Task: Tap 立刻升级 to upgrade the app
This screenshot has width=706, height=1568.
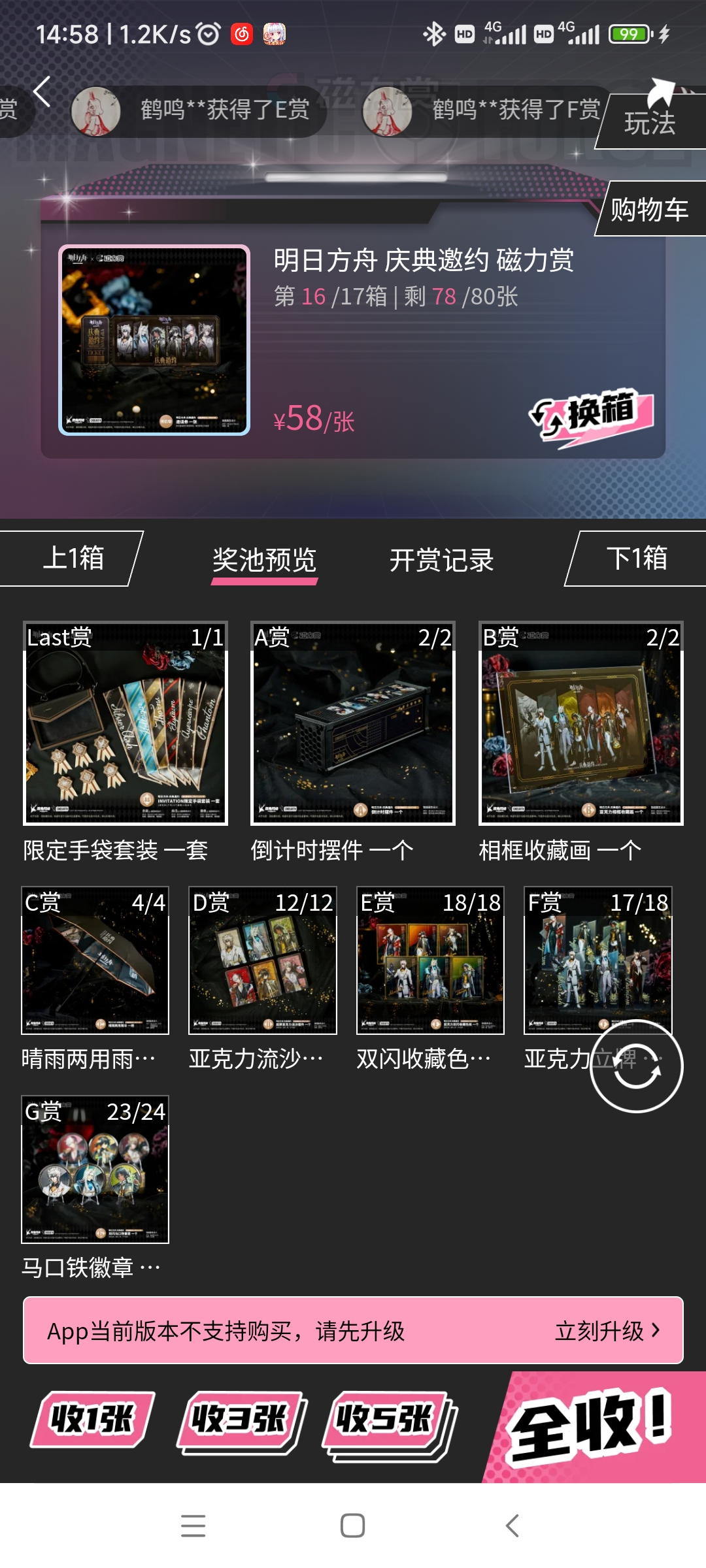Action: [607, 1331]
